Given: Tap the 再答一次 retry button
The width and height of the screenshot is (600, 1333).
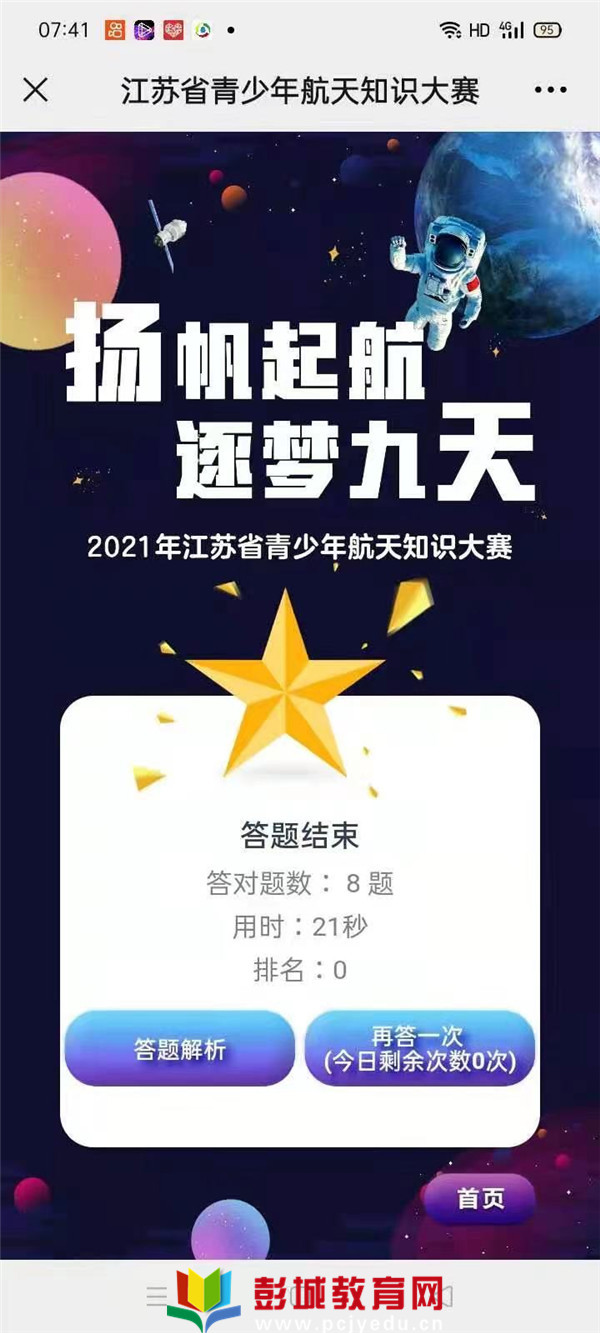Looking at the screenshot, I should [419, 1048].
